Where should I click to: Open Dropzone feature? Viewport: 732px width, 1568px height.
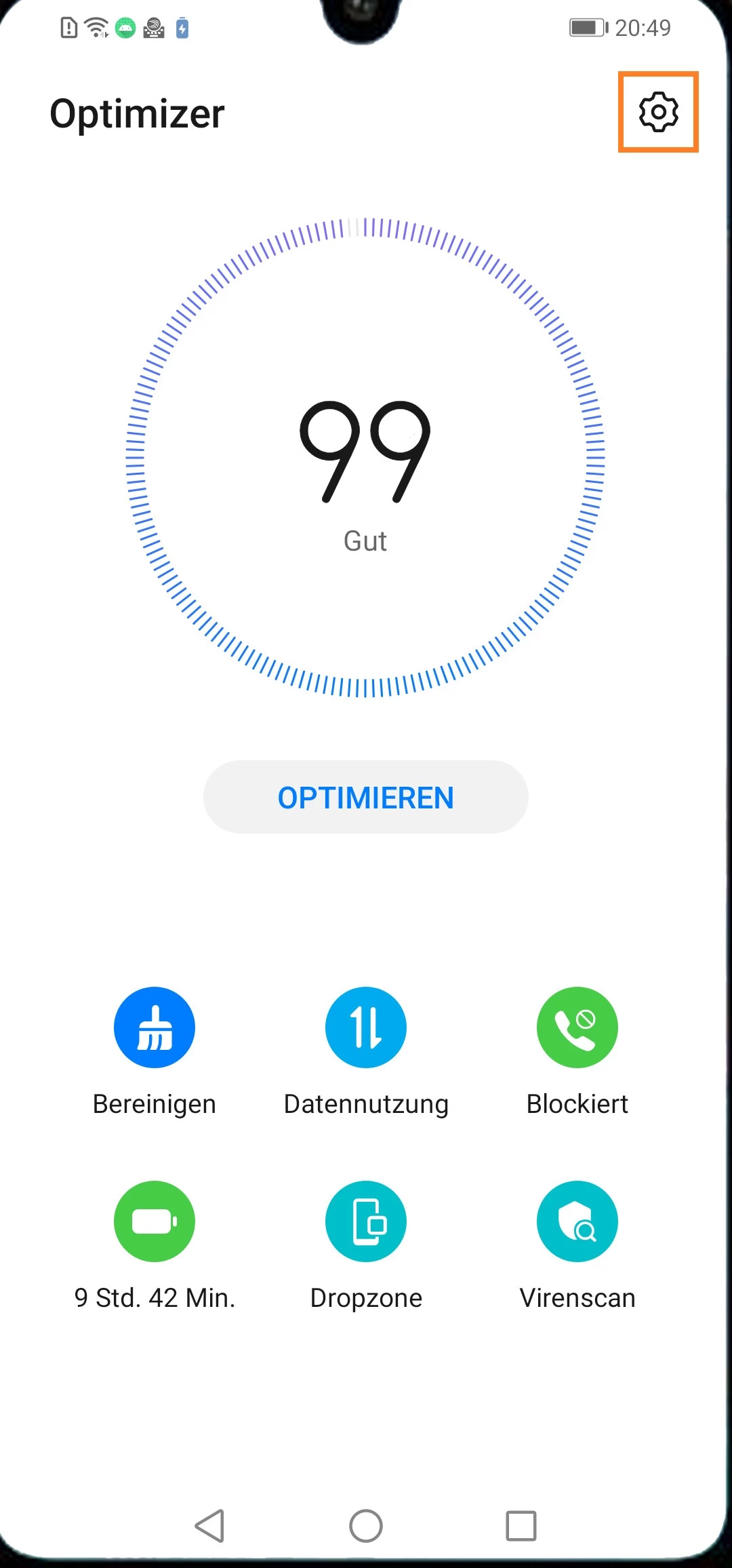pos(366,1221)
